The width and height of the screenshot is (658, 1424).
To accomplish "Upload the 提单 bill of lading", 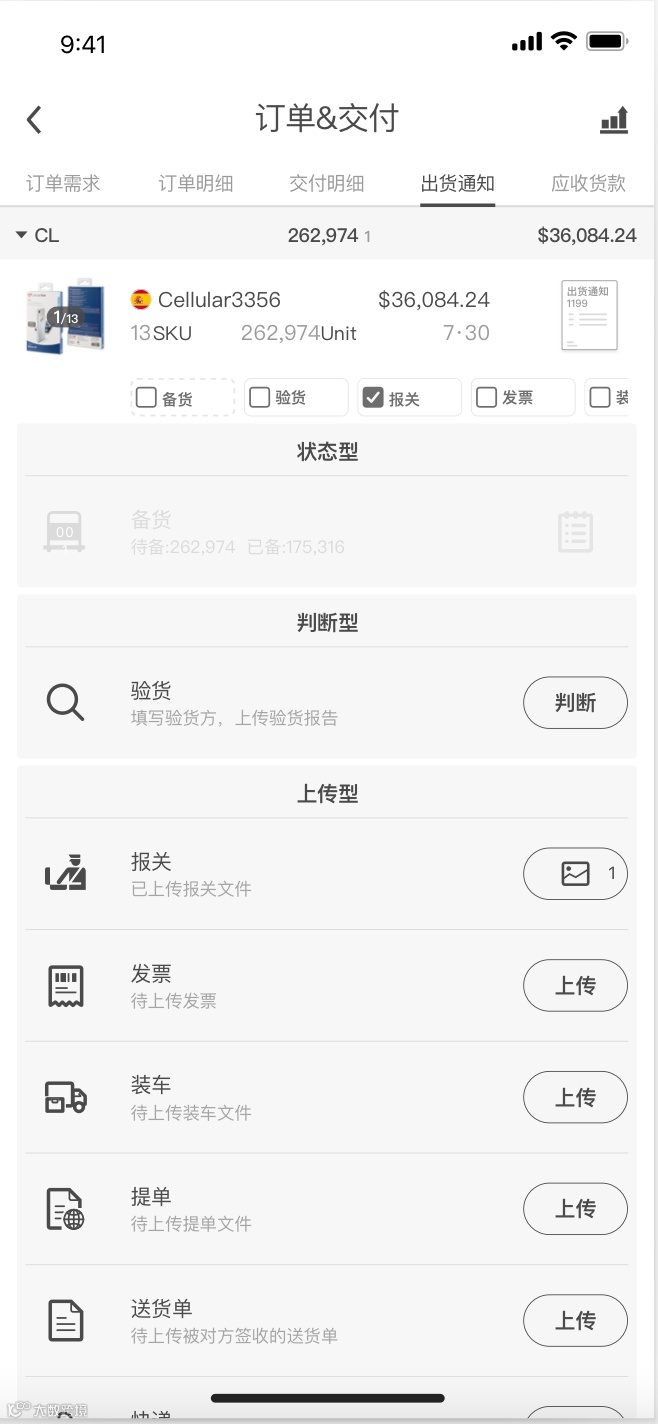I will click(x=575, y=1209).
